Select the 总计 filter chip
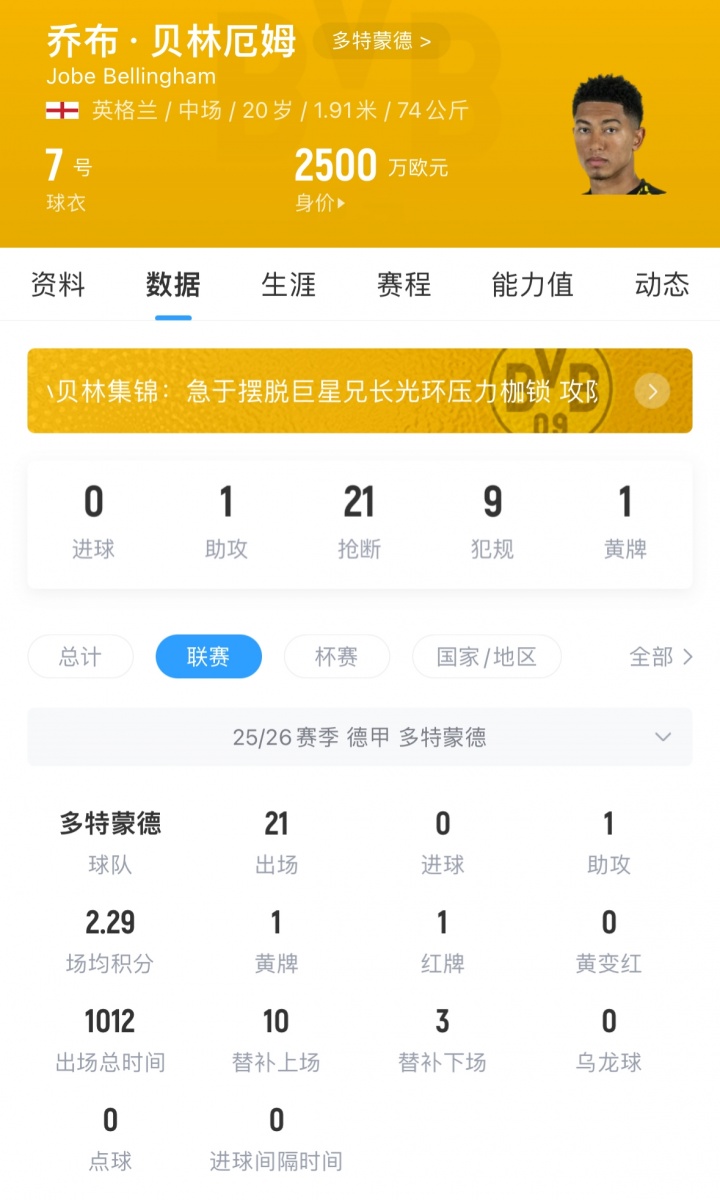The width and height of the screenshot is (720, 1200). pos(80,657)
